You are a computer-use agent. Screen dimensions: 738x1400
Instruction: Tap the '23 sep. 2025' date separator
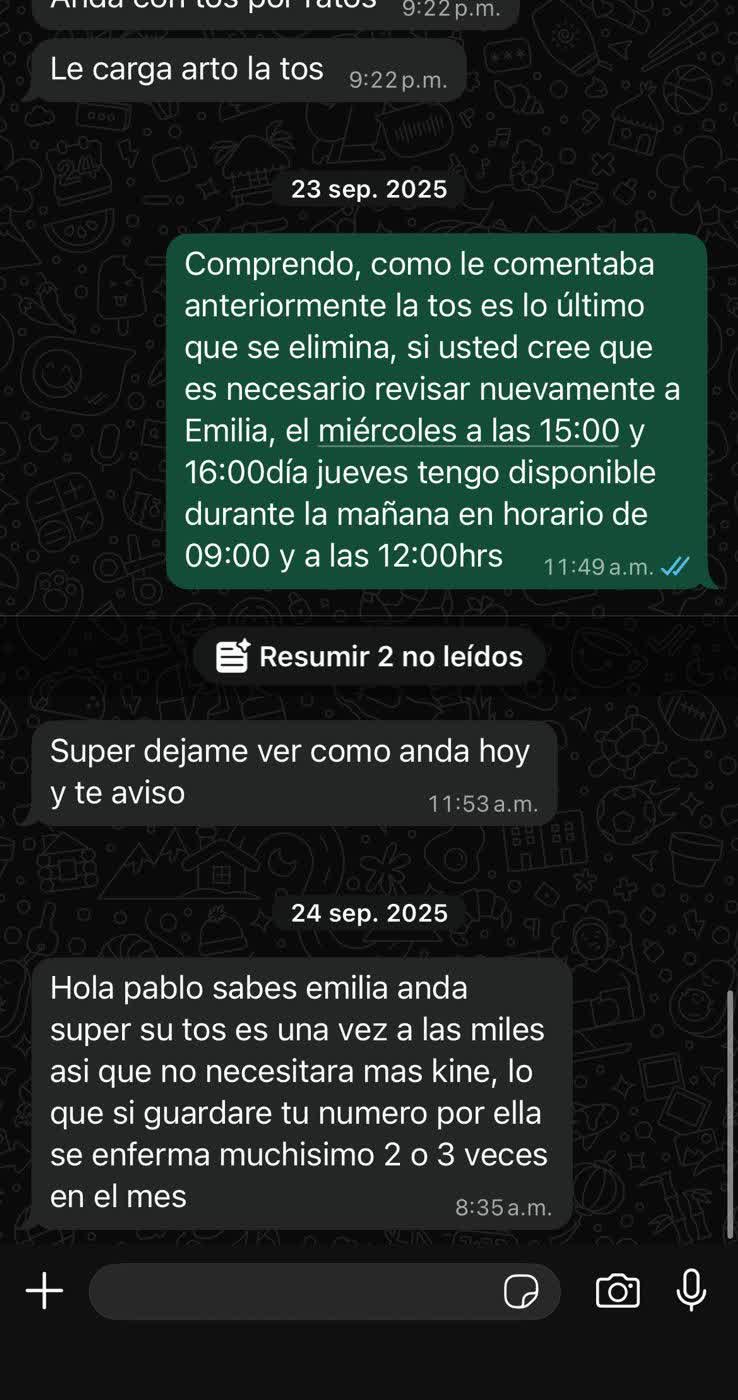[x=369, y=188]
